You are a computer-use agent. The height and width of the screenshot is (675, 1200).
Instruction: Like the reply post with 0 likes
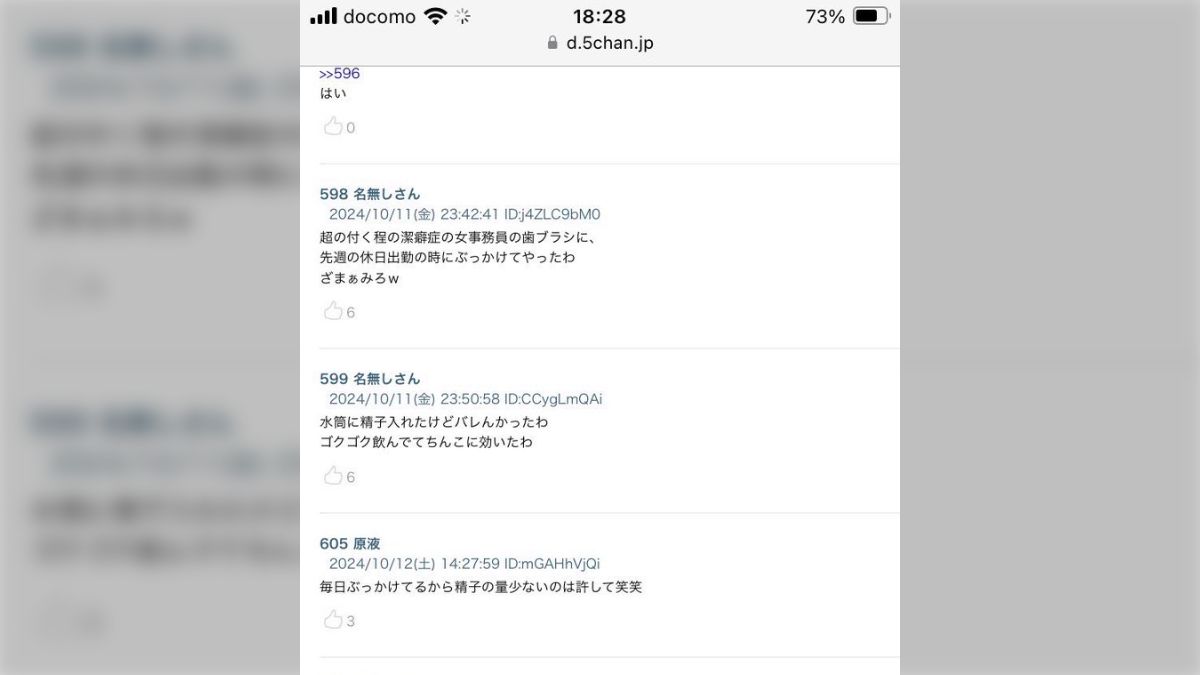(333, 126)
